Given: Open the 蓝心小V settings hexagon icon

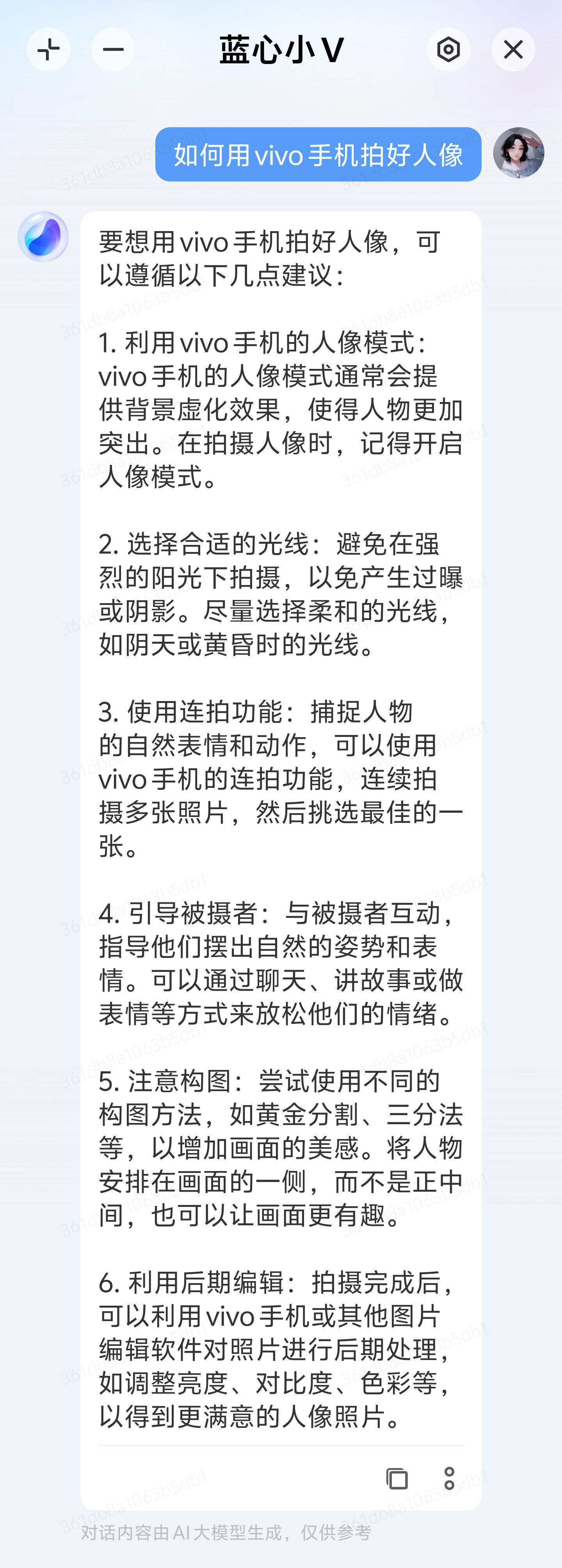Looking at the screenshot, I should [x=448, y=49].
